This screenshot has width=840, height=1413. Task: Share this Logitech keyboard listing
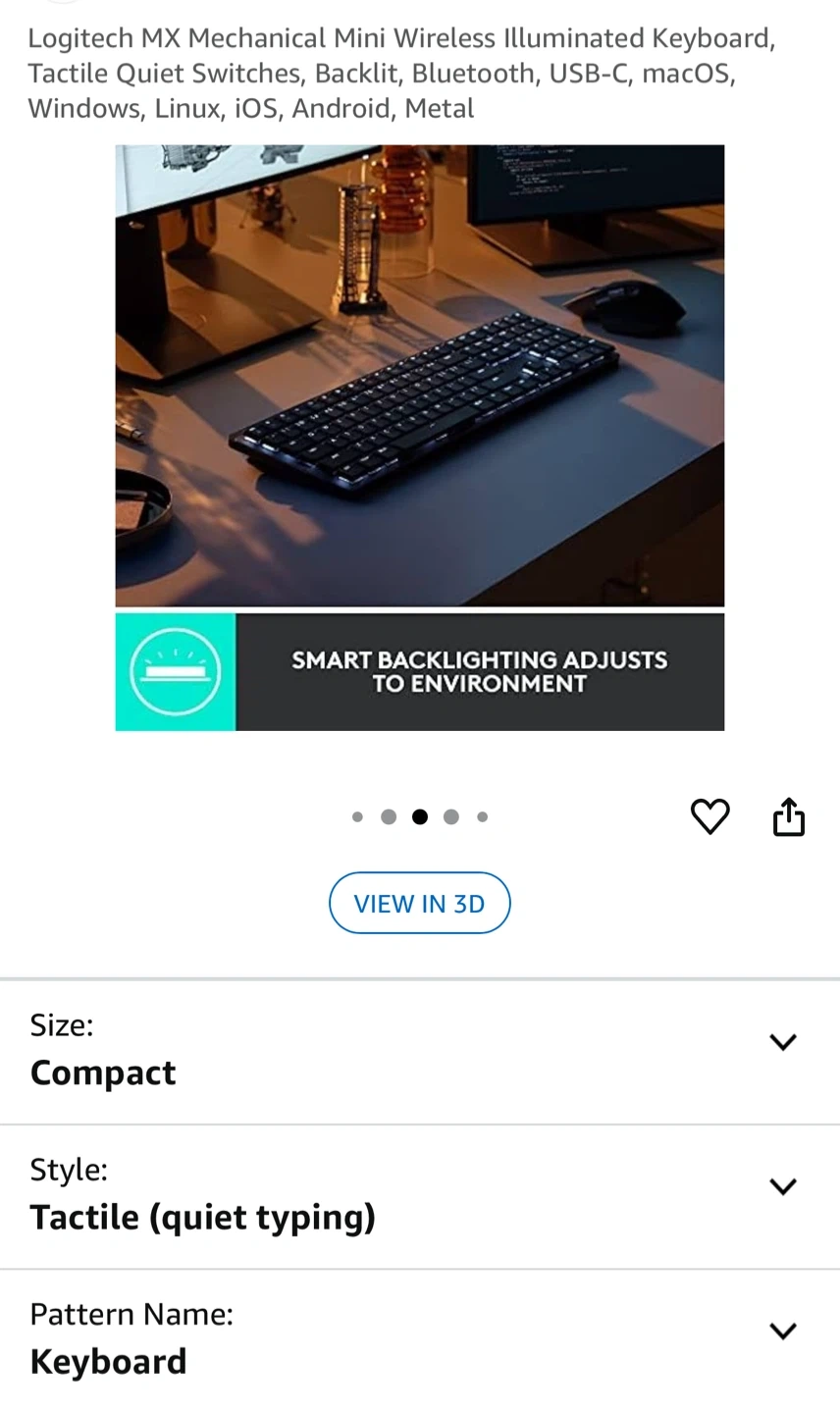point(789,816)
